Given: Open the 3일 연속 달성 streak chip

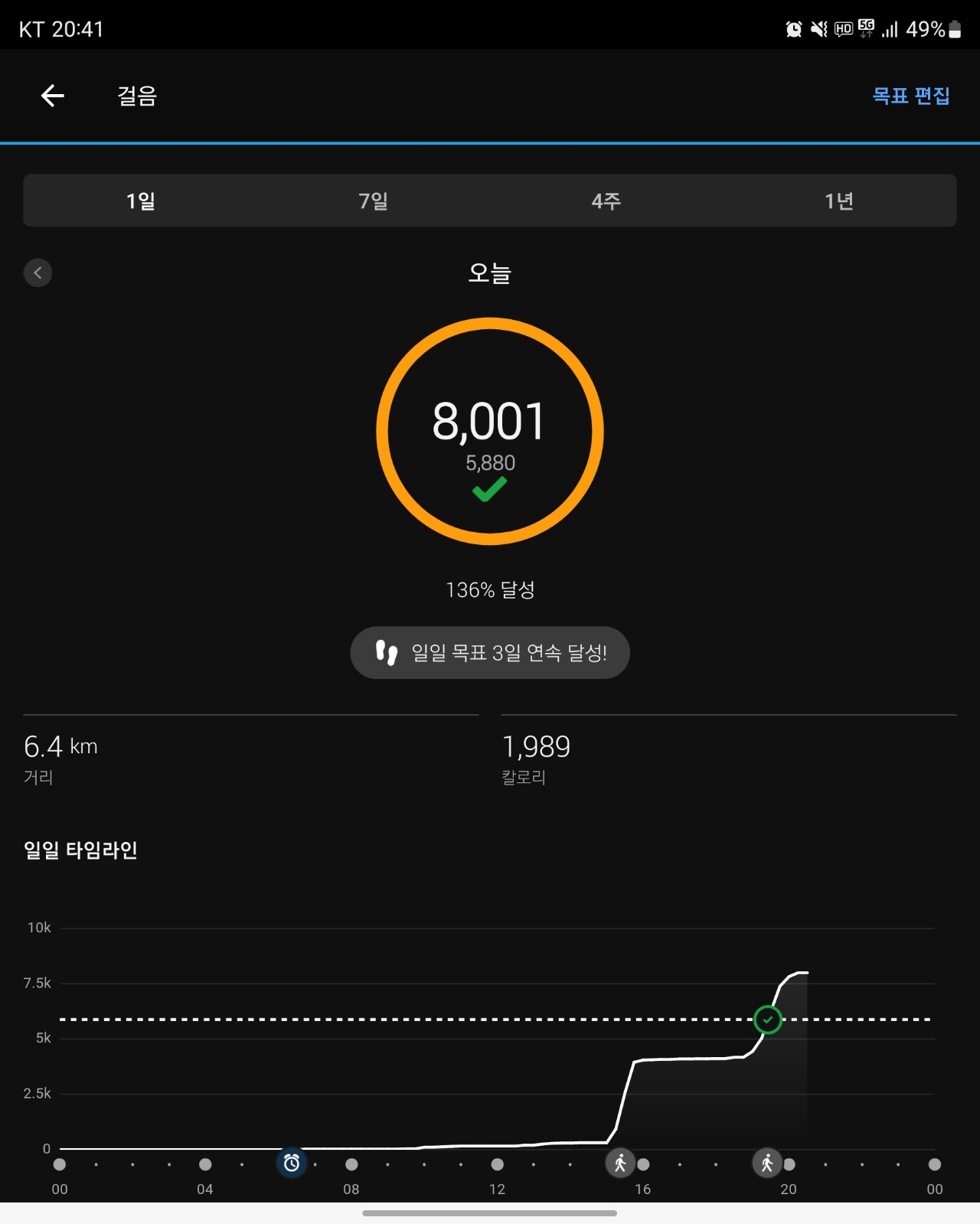Looking at the screenshot, I should 490,653.
